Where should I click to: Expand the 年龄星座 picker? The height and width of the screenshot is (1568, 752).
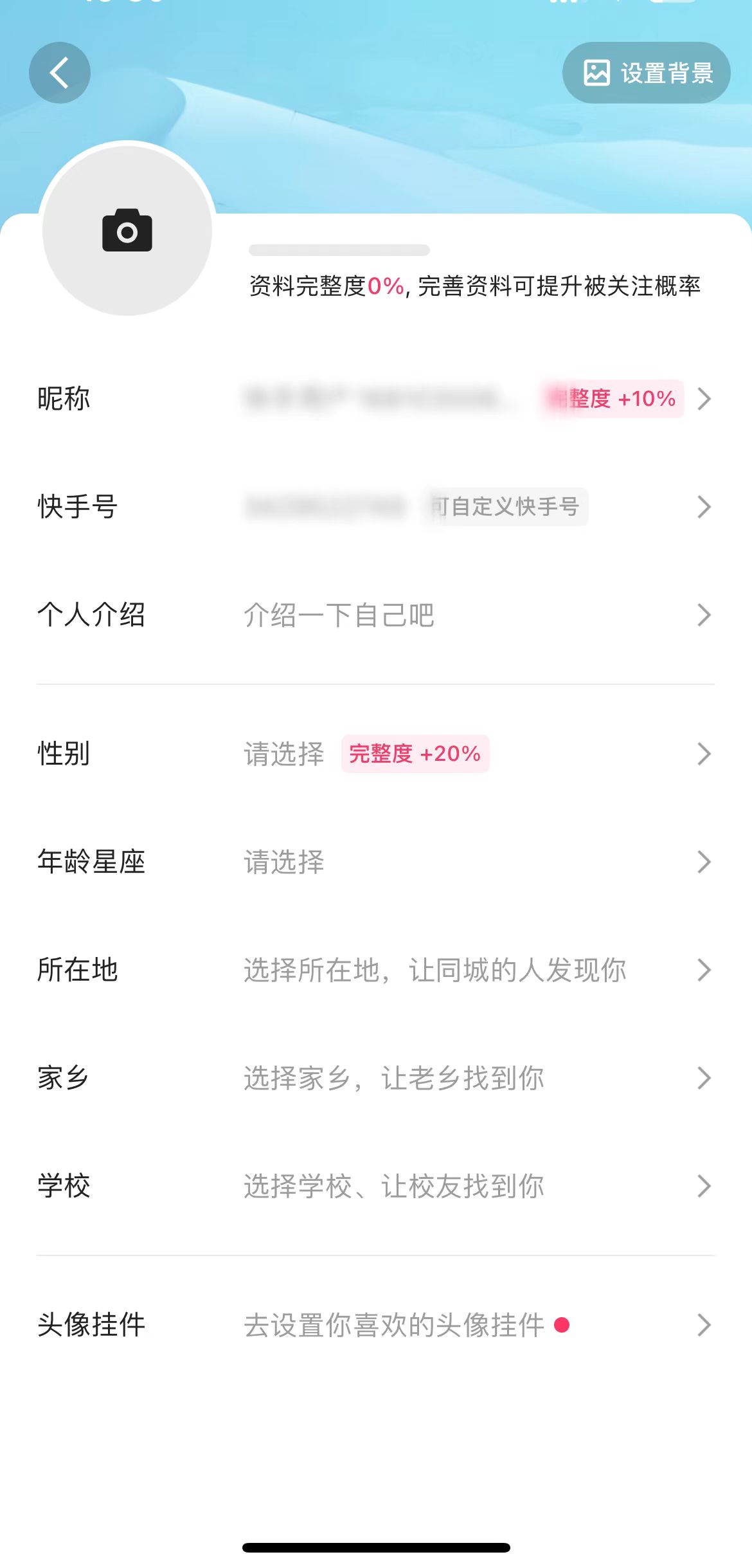pos(376,862)
